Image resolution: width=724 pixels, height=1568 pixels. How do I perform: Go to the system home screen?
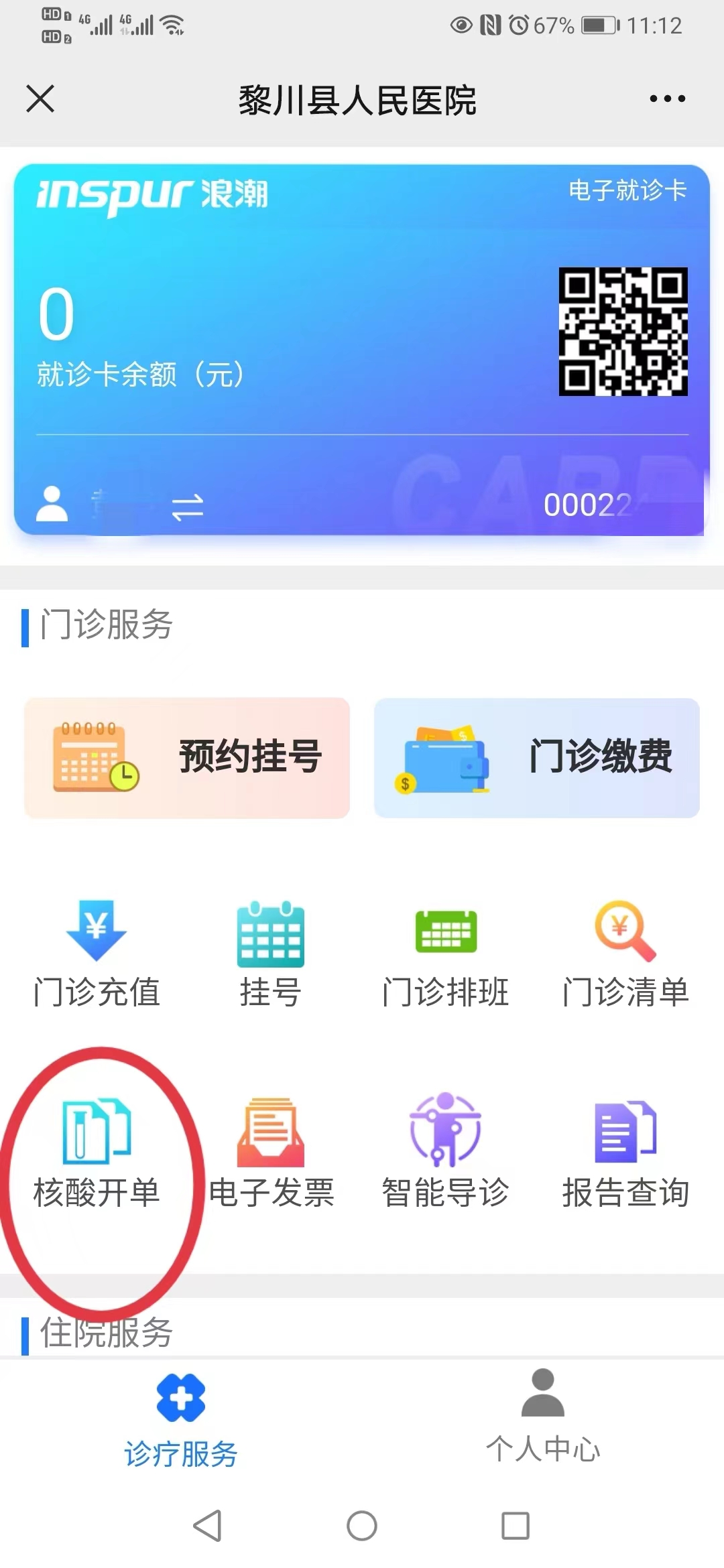pos(362,1526)
